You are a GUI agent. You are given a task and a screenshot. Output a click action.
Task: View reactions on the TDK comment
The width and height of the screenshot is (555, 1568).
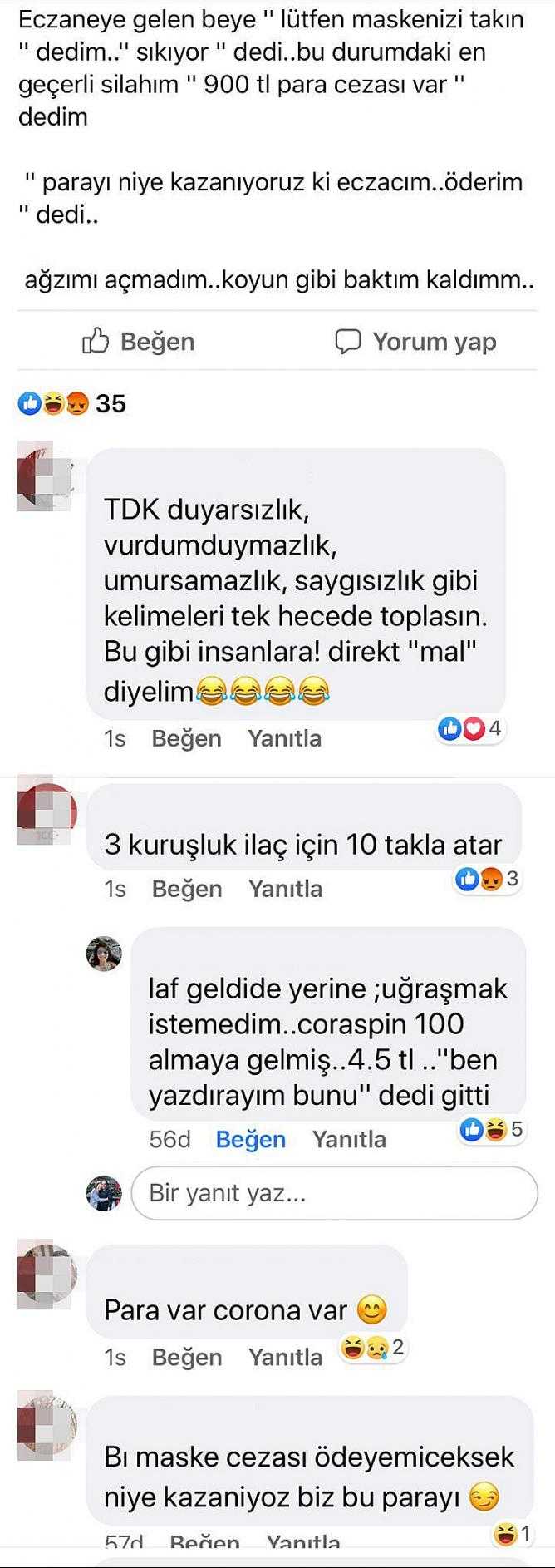[x=470, y=729]
